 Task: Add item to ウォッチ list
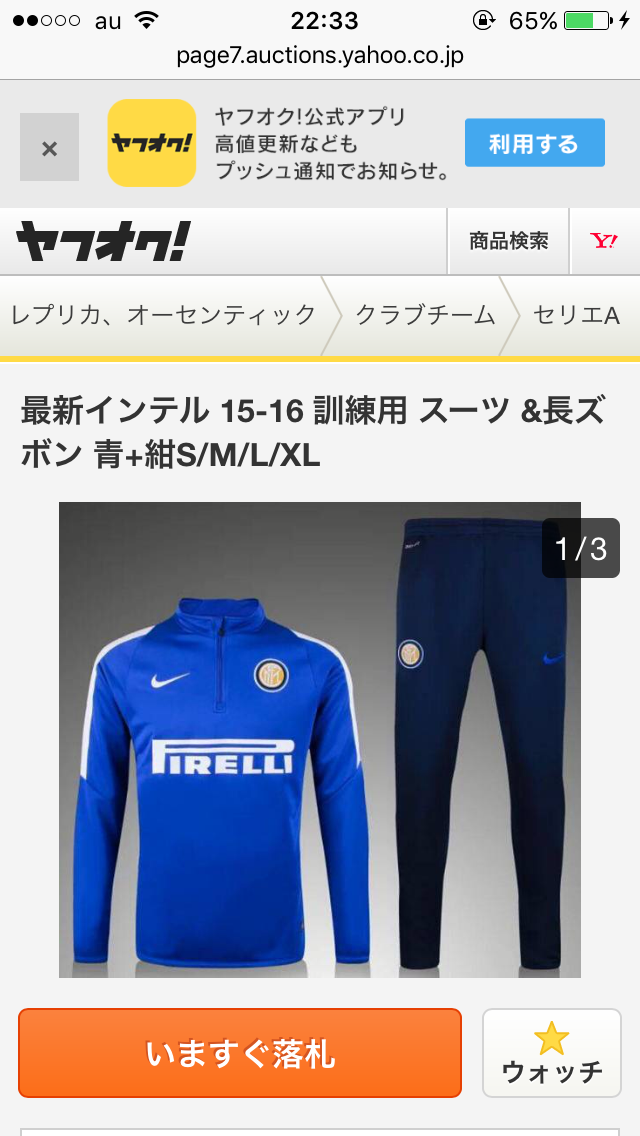[x=552, y=1053]
